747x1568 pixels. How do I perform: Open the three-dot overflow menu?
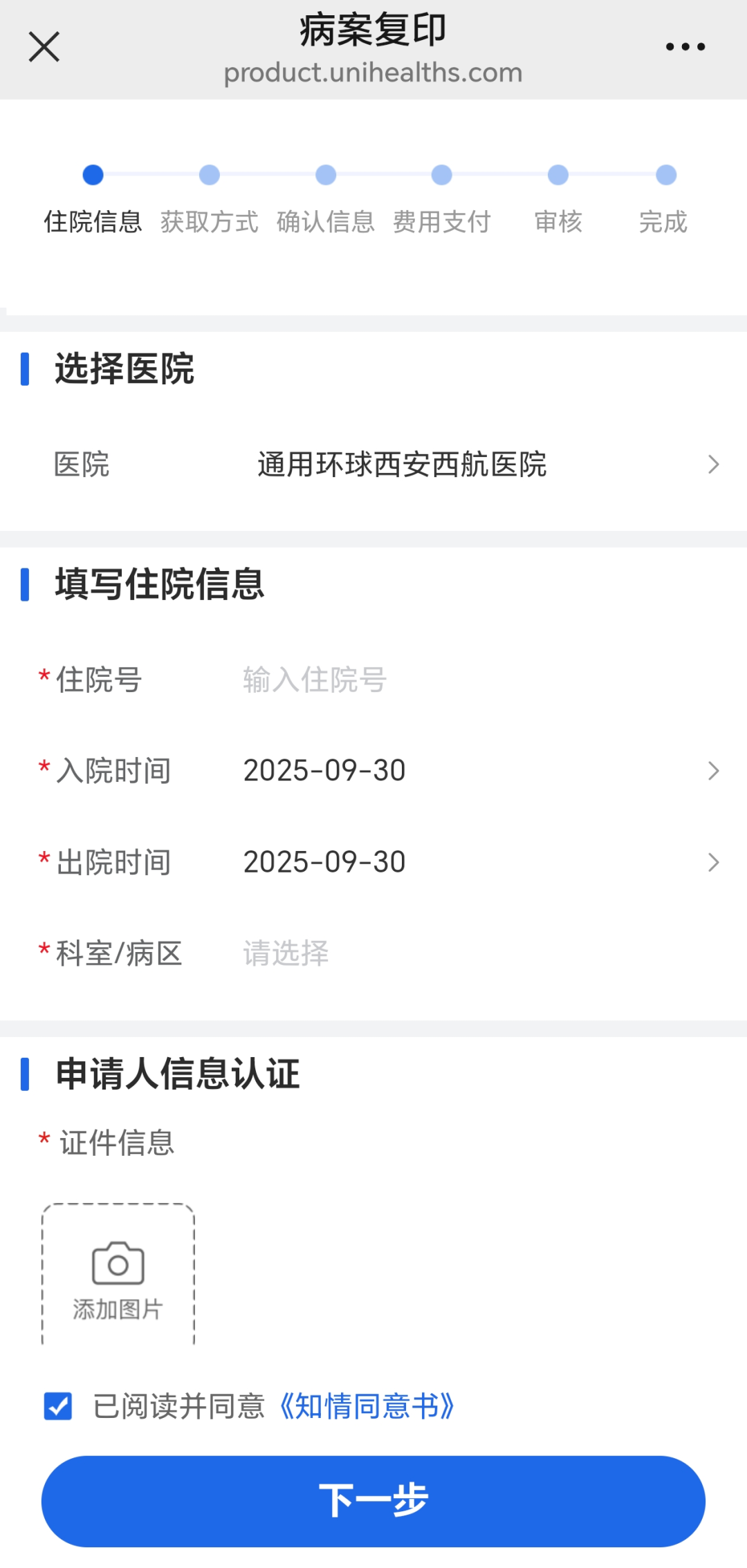tap(685, 47)
